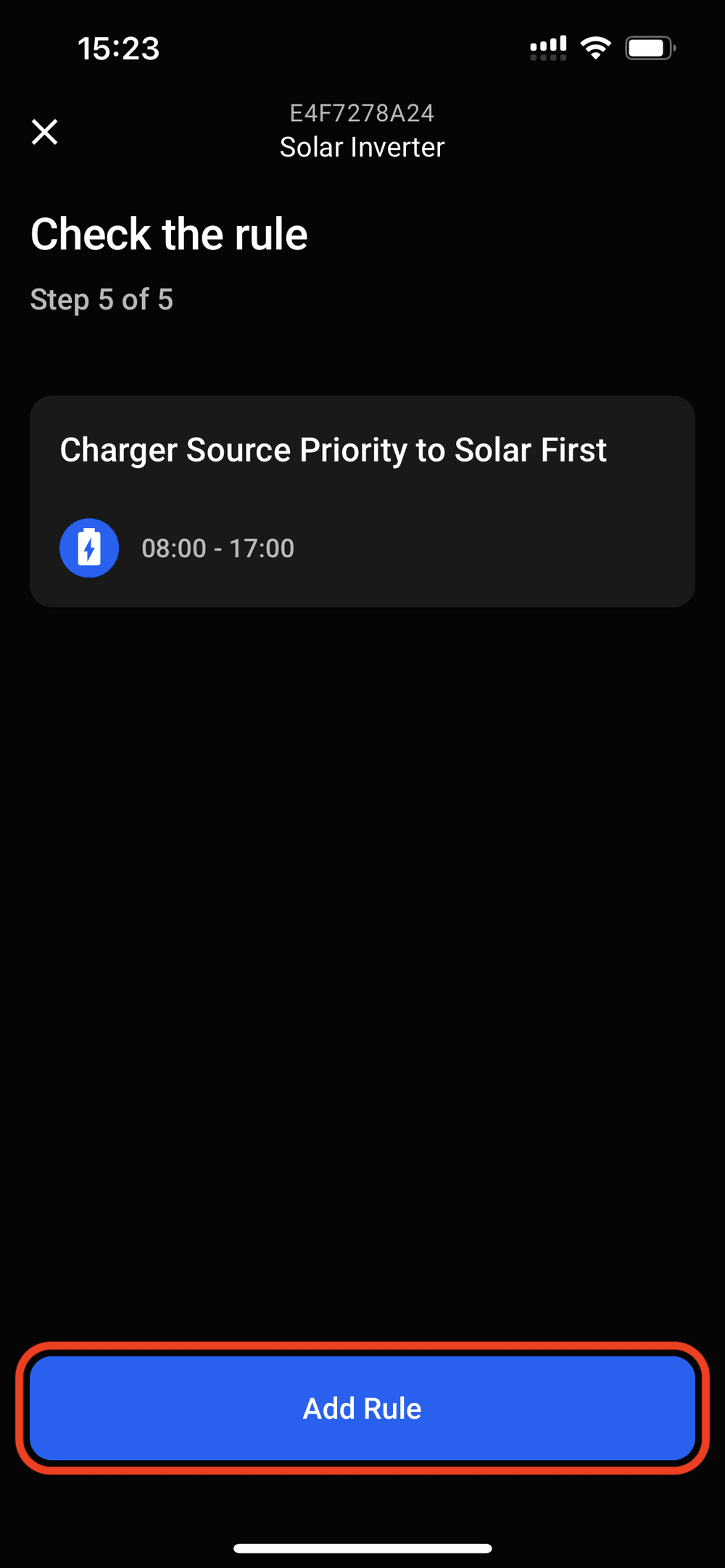Tap the clock showing 15:23

point(120,48)
